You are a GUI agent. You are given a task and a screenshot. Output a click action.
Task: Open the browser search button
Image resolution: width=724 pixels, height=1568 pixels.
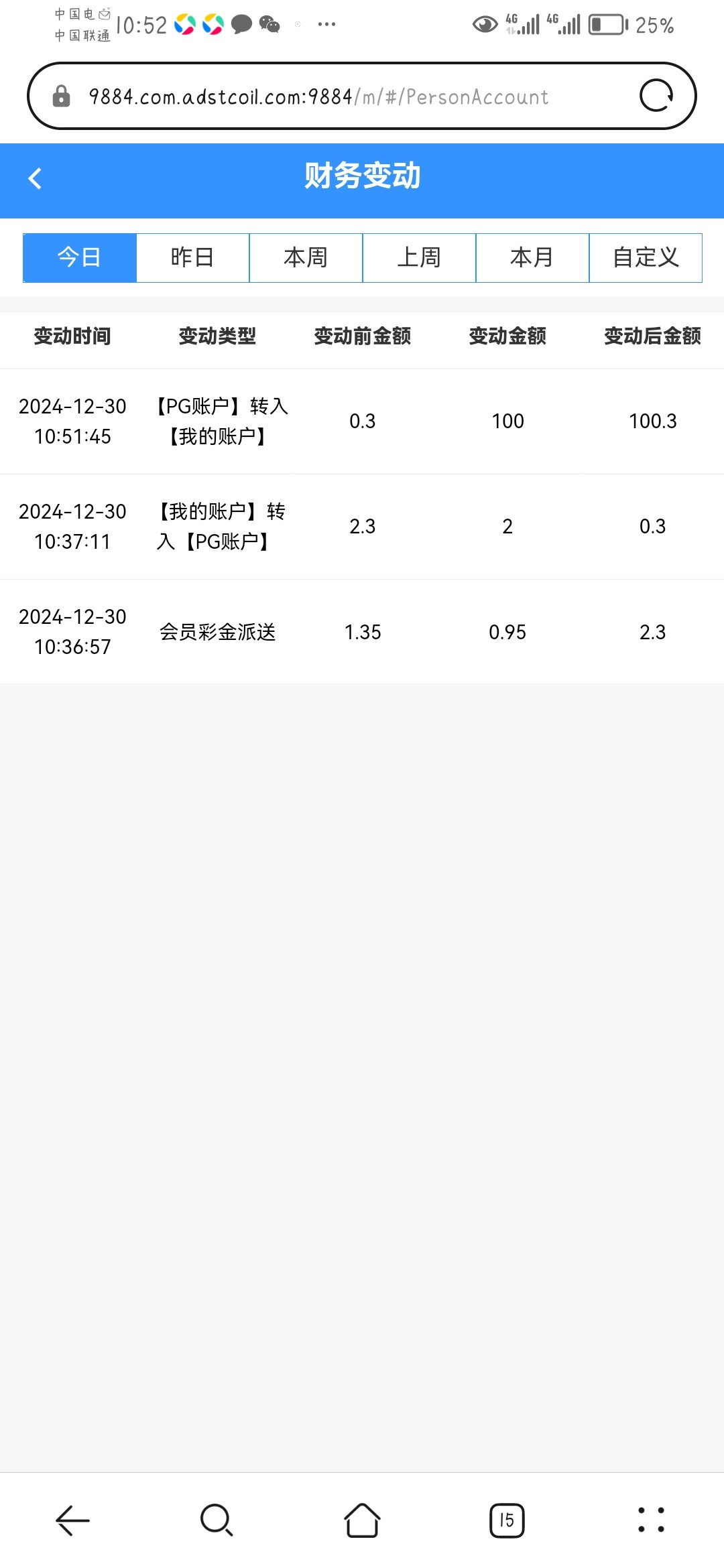(x=217, y=1520)
